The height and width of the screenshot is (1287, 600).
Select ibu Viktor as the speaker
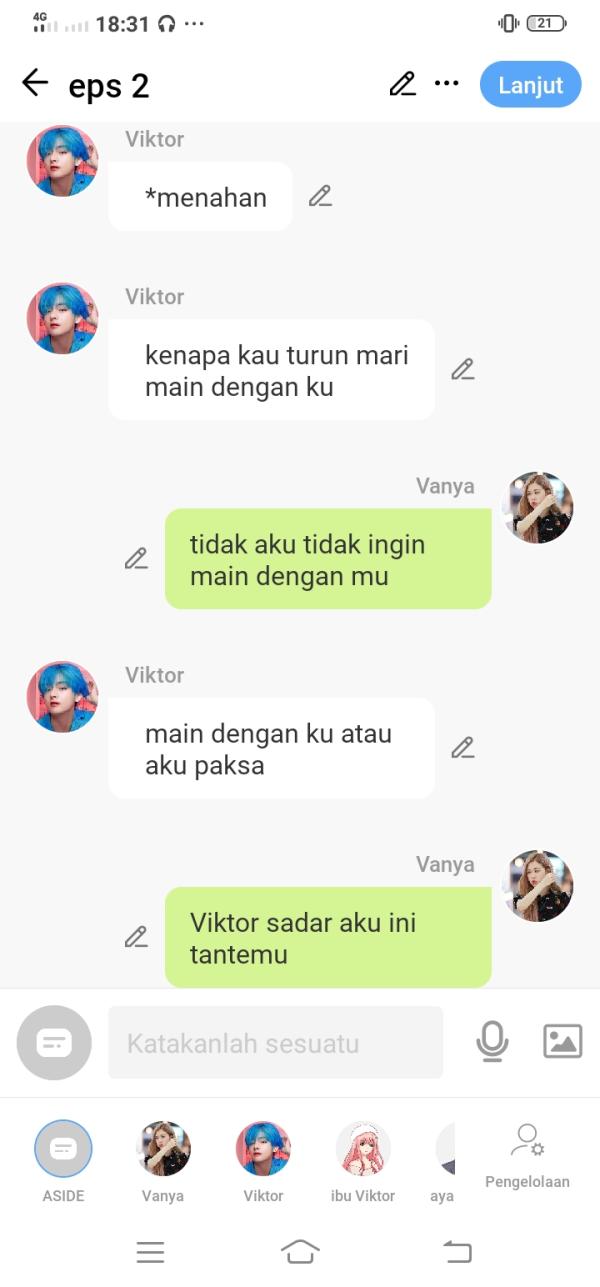[363, 1149]
